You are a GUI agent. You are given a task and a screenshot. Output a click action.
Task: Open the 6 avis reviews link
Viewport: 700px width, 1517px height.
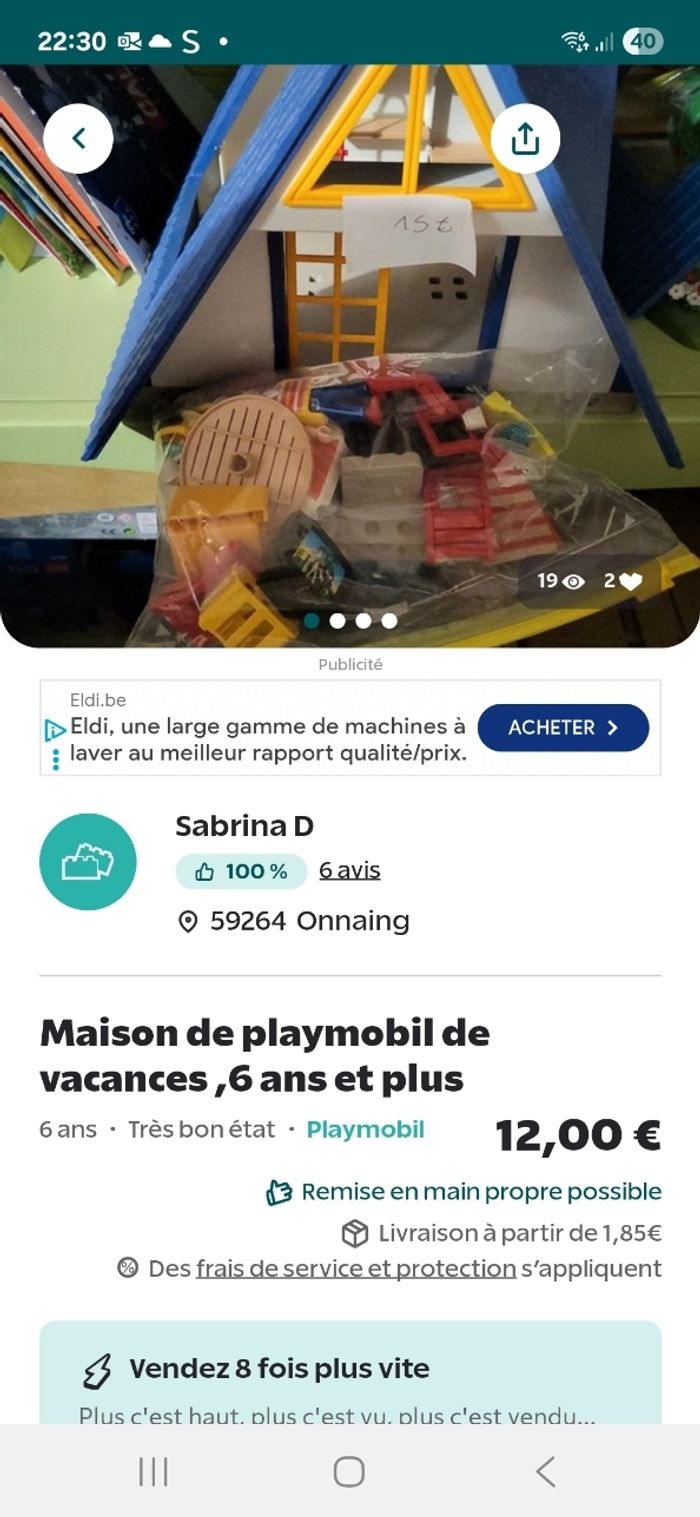pos(349,870)
